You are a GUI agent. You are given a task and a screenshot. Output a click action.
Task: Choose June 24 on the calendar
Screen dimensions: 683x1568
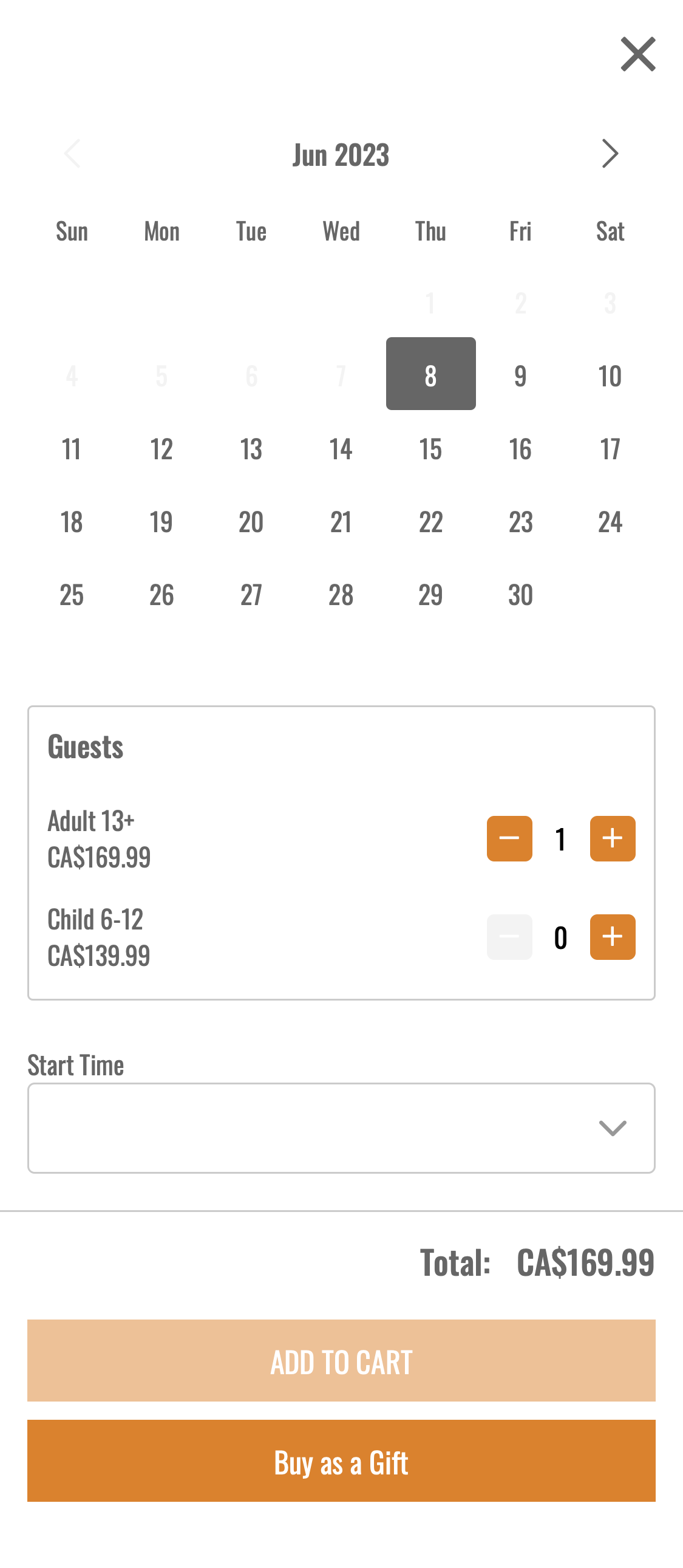click(610, 522)
